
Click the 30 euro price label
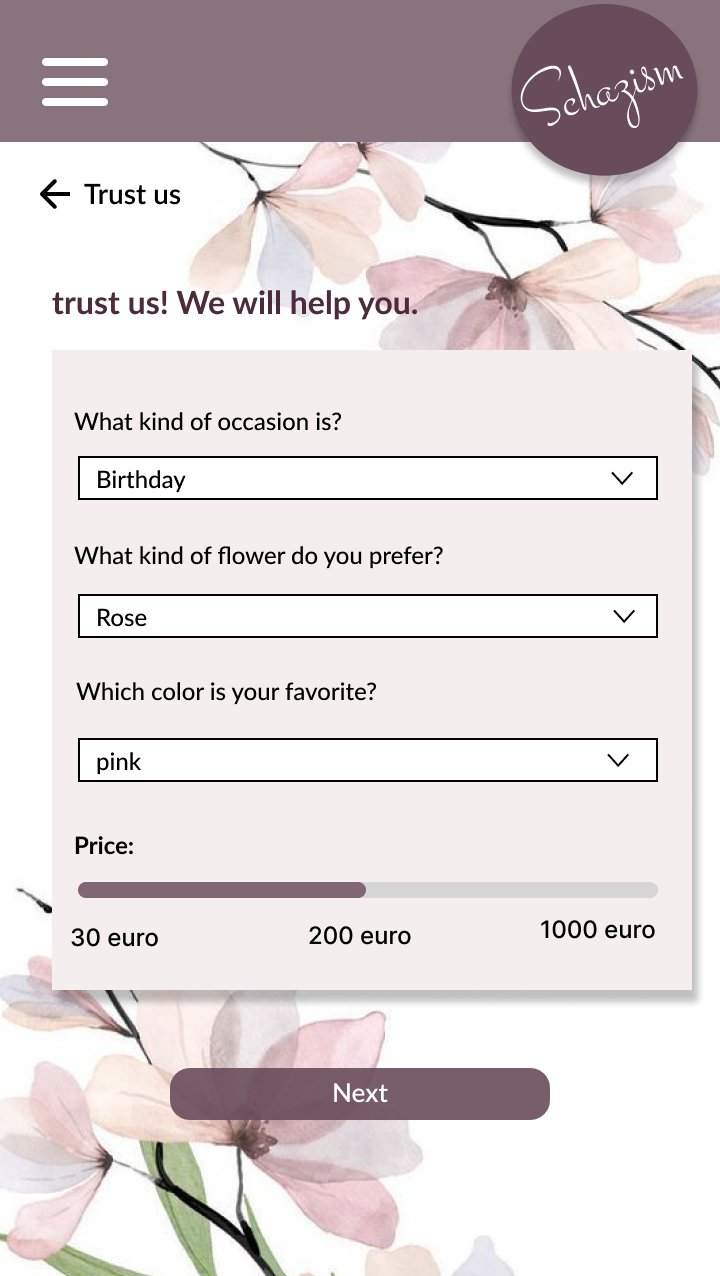(x=113, y=937)
